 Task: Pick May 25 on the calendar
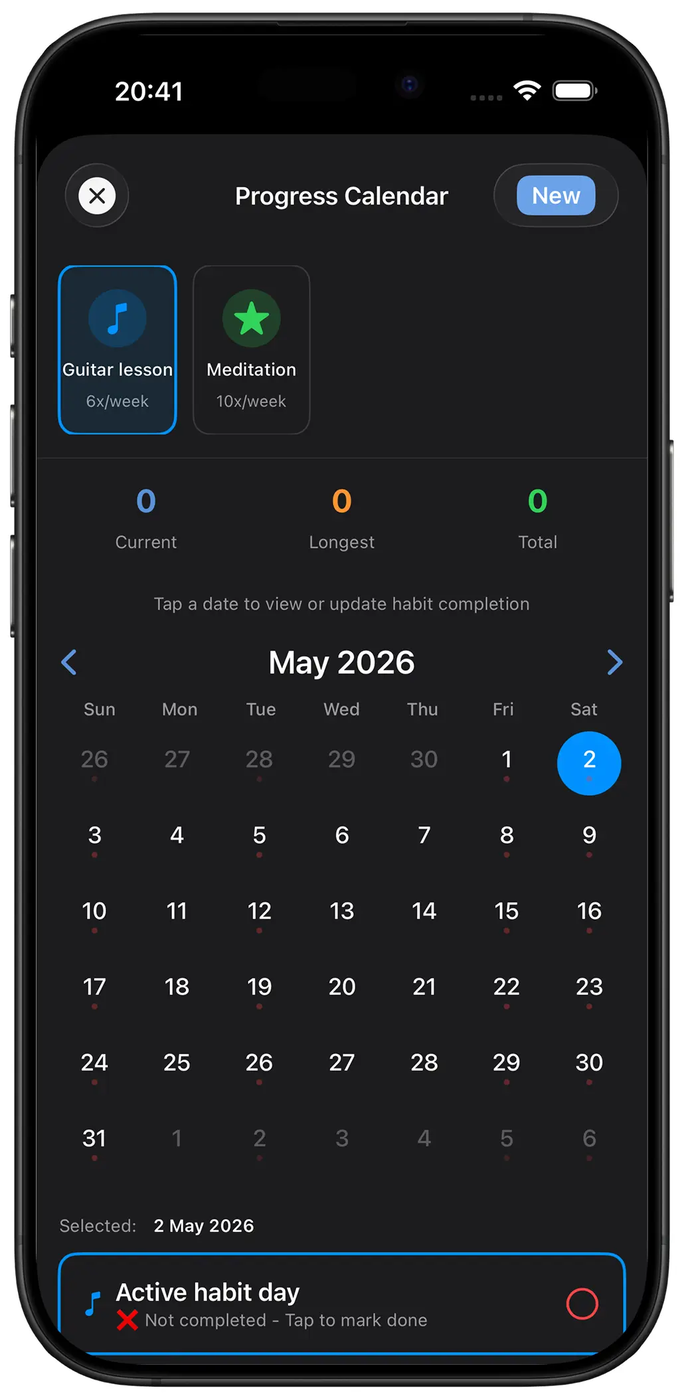pyautogui.click(x=177, y=1066)
